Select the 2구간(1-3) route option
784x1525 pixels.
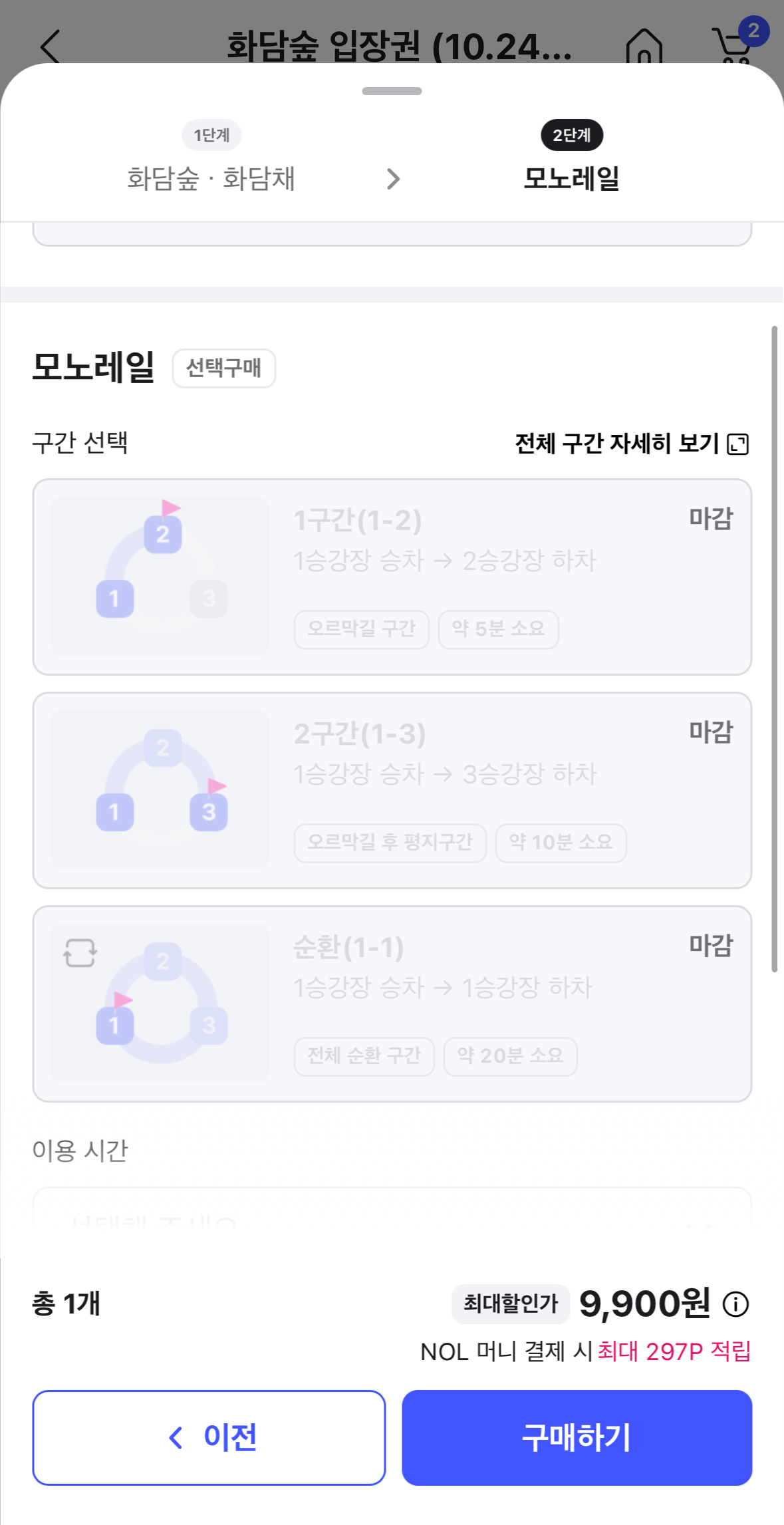coord(392,789)
